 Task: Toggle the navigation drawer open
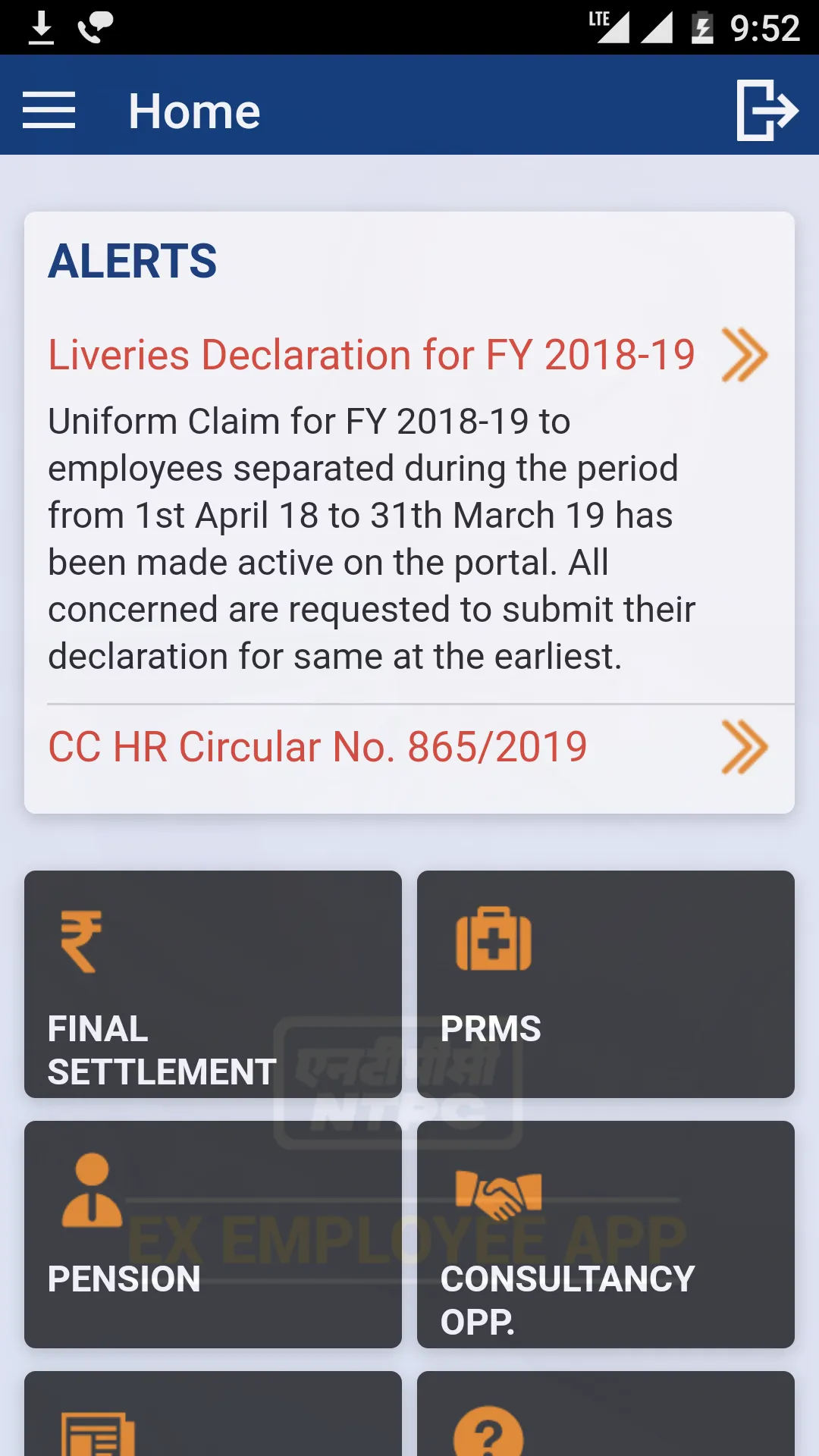point(49,110)
